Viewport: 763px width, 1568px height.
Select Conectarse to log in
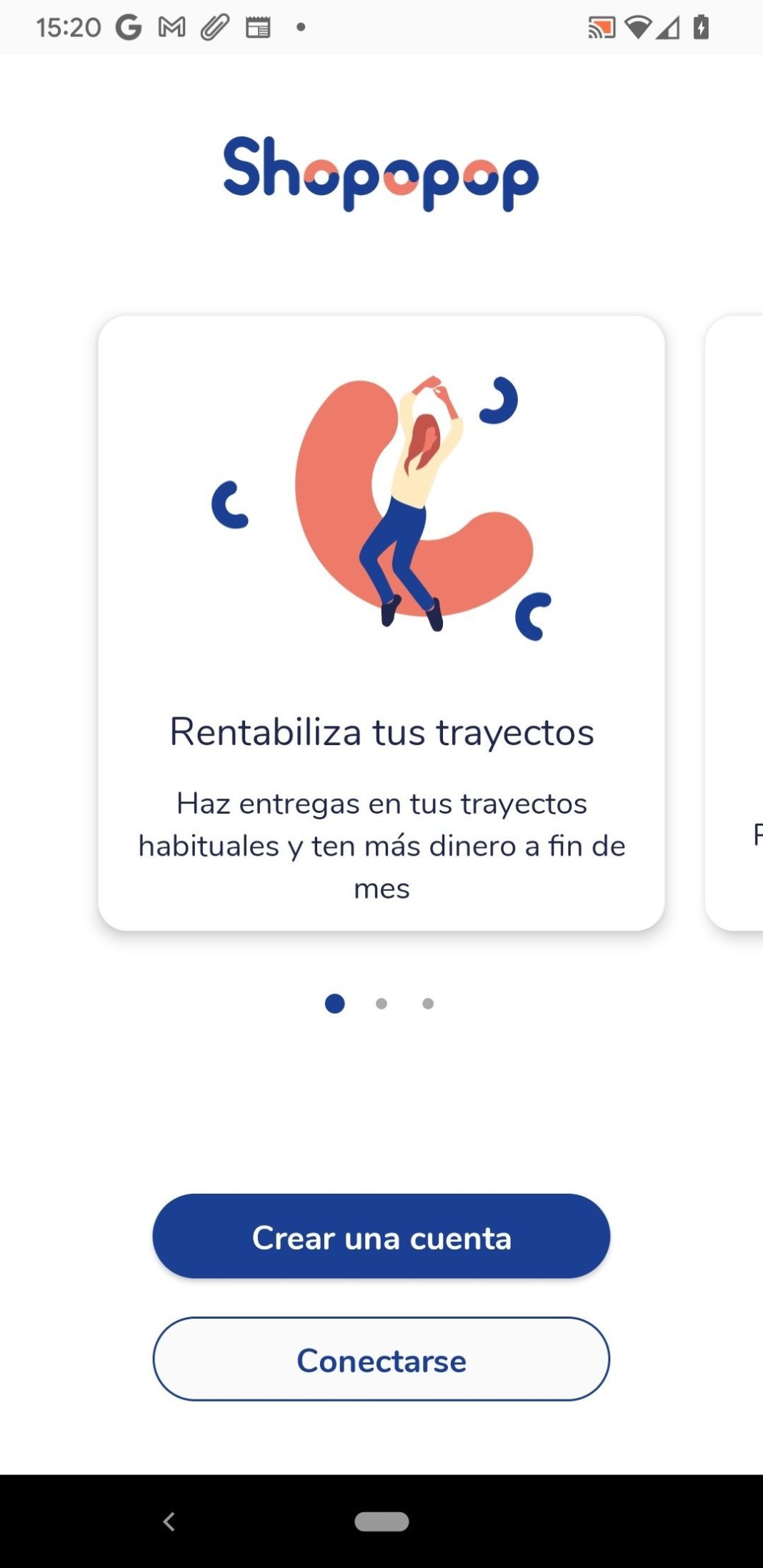click(x=381, y=1359)
